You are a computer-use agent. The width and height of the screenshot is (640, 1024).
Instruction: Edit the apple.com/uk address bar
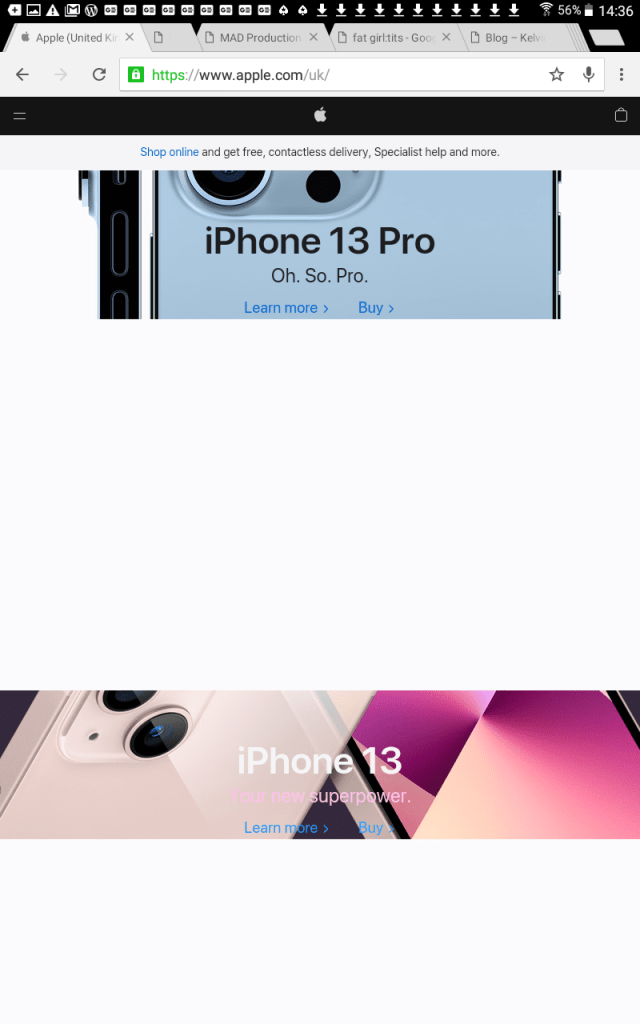coord(330,75)
